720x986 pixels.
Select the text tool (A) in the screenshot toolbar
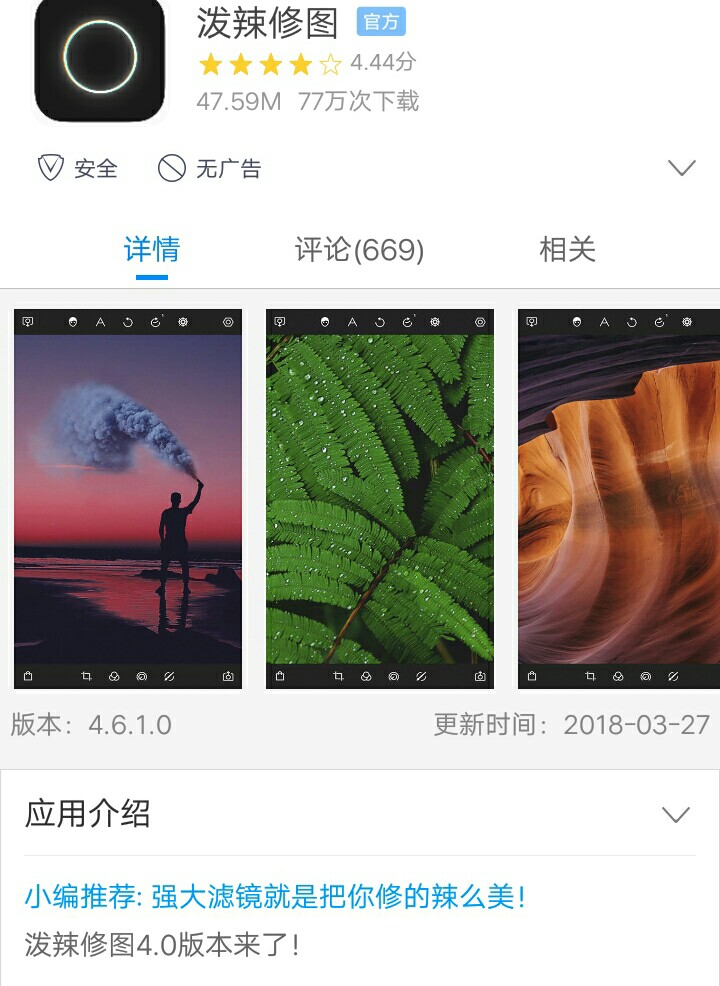click(100, 322)
